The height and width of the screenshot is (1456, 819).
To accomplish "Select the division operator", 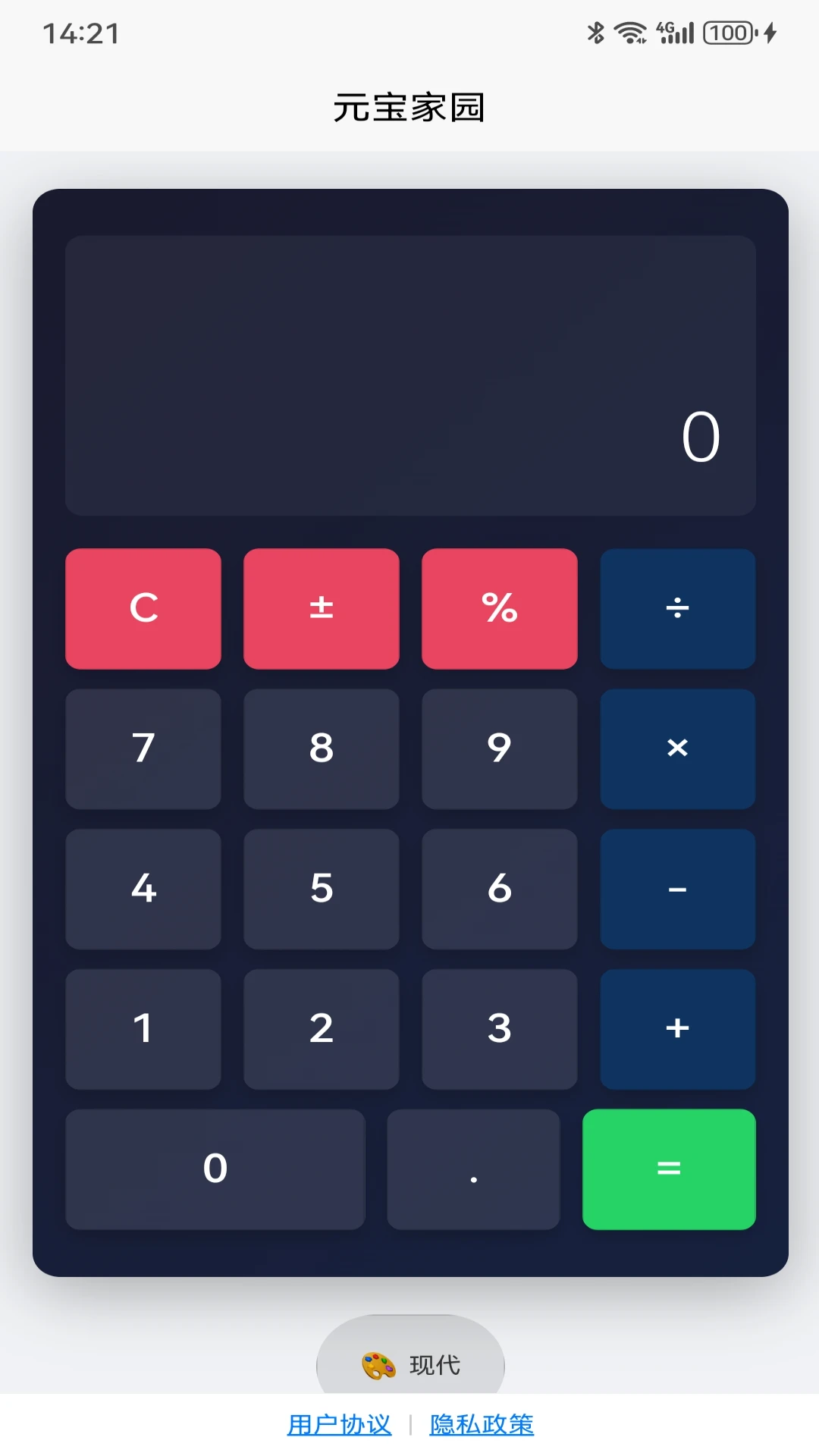I will tap(677, 608).
